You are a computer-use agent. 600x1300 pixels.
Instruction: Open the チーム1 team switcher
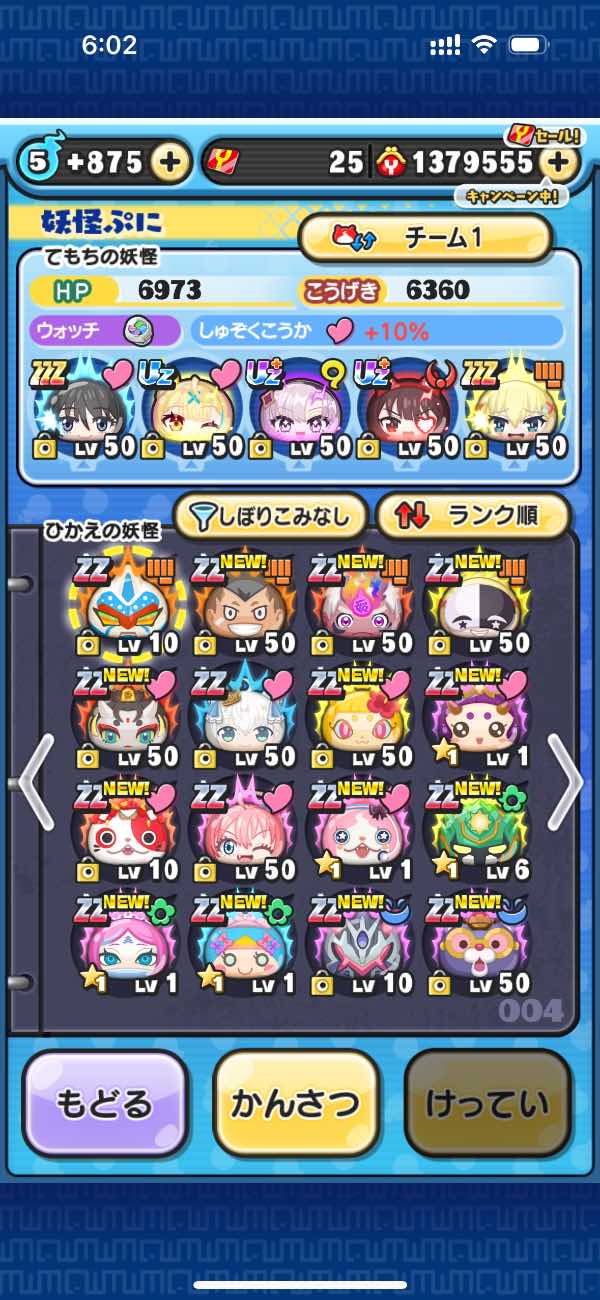coord(426,238)
